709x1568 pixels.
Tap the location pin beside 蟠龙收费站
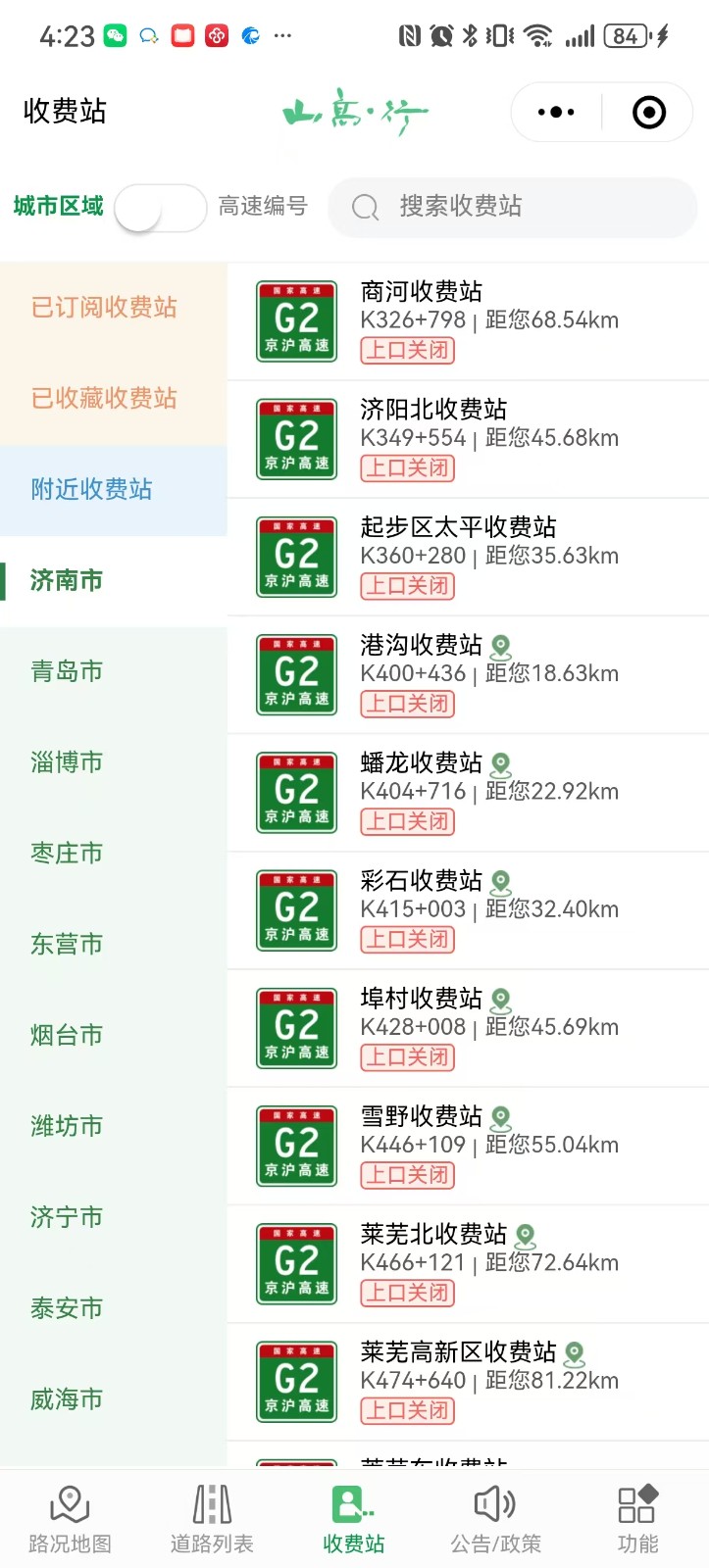(501, 764)
